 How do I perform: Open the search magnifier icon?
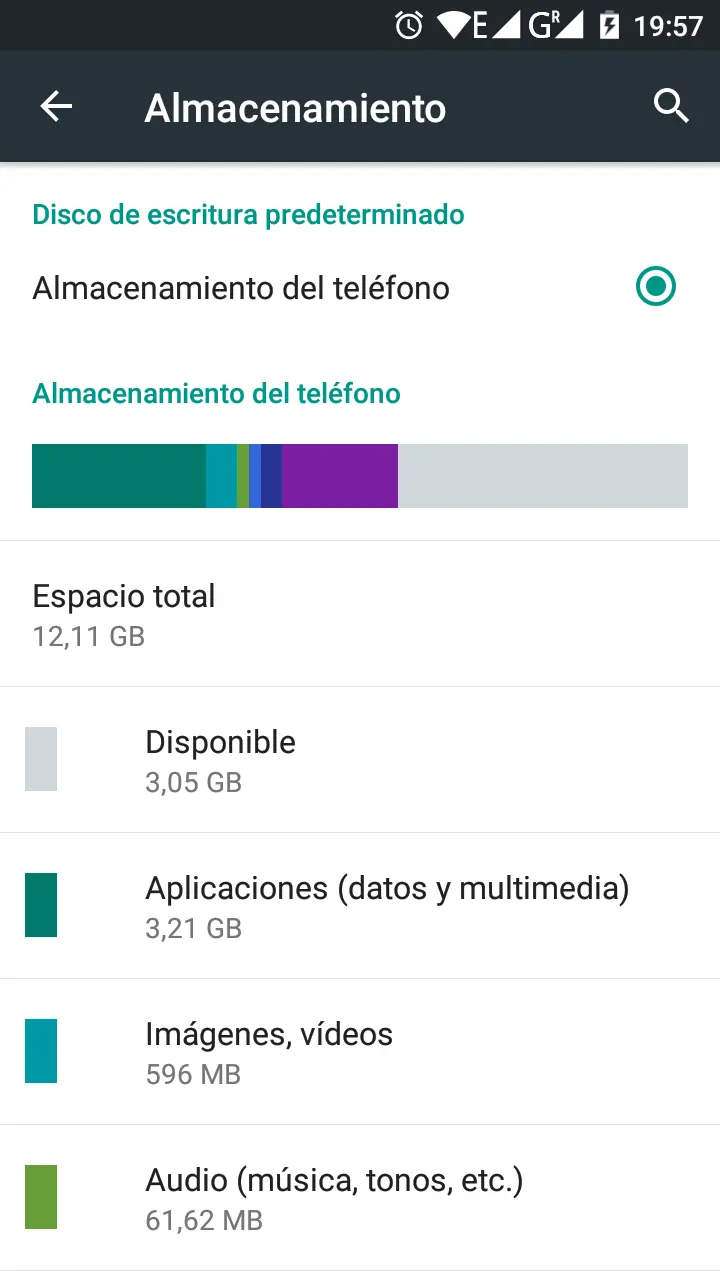pos(671,106)
